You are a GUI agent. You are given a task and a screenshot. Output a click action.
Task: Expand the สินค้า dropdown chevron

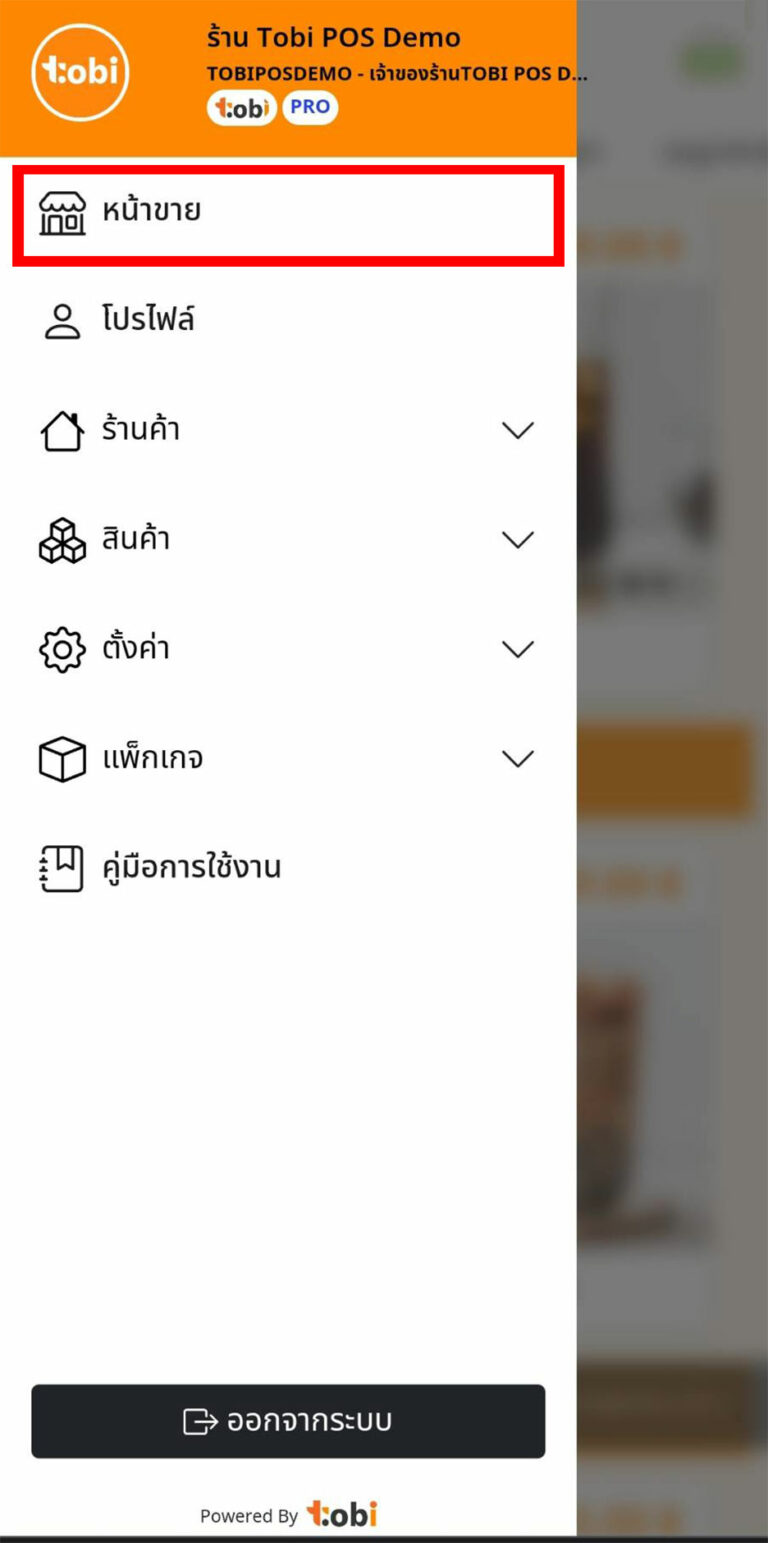pos(519,538)
